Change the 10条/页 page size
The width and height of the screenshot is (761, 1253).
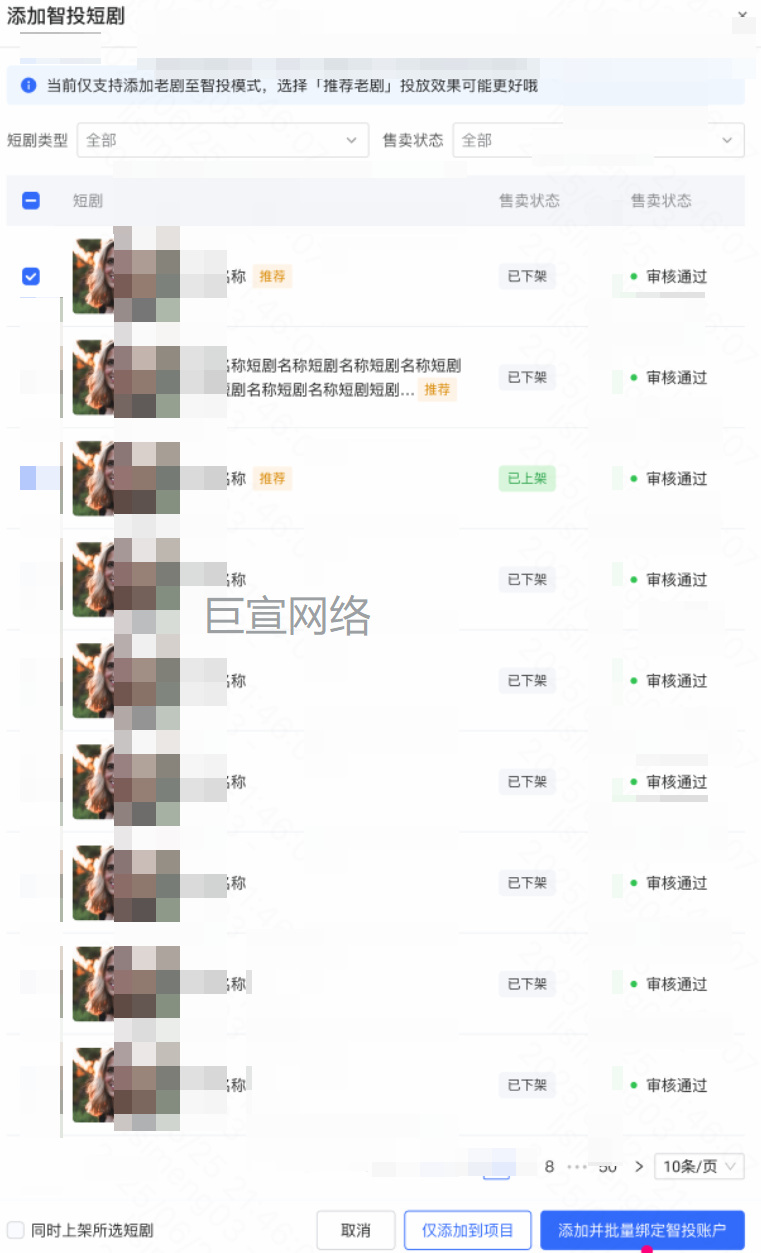[699, 1166]
